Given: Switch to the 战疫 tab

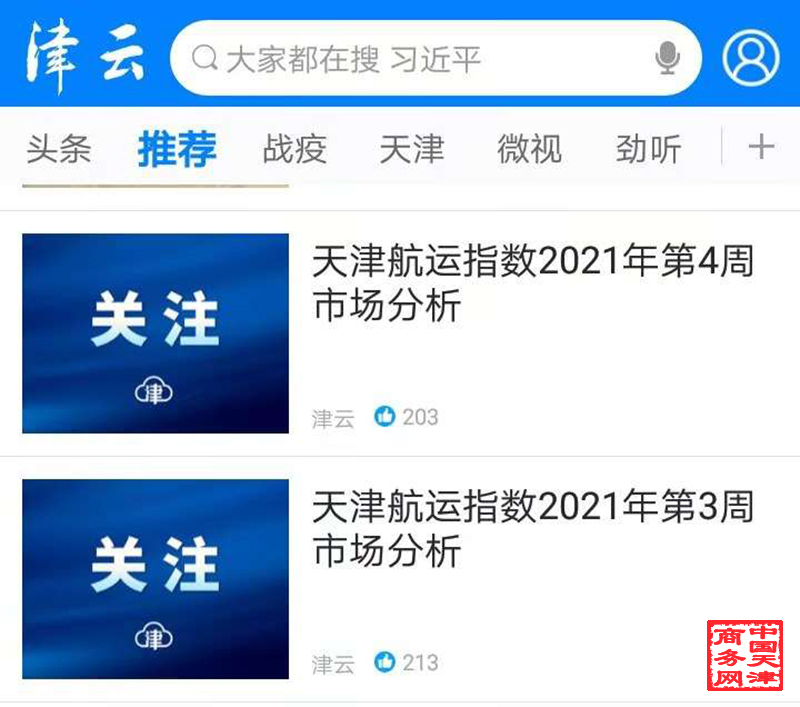Looking at the screenshot, I should 294,150.
